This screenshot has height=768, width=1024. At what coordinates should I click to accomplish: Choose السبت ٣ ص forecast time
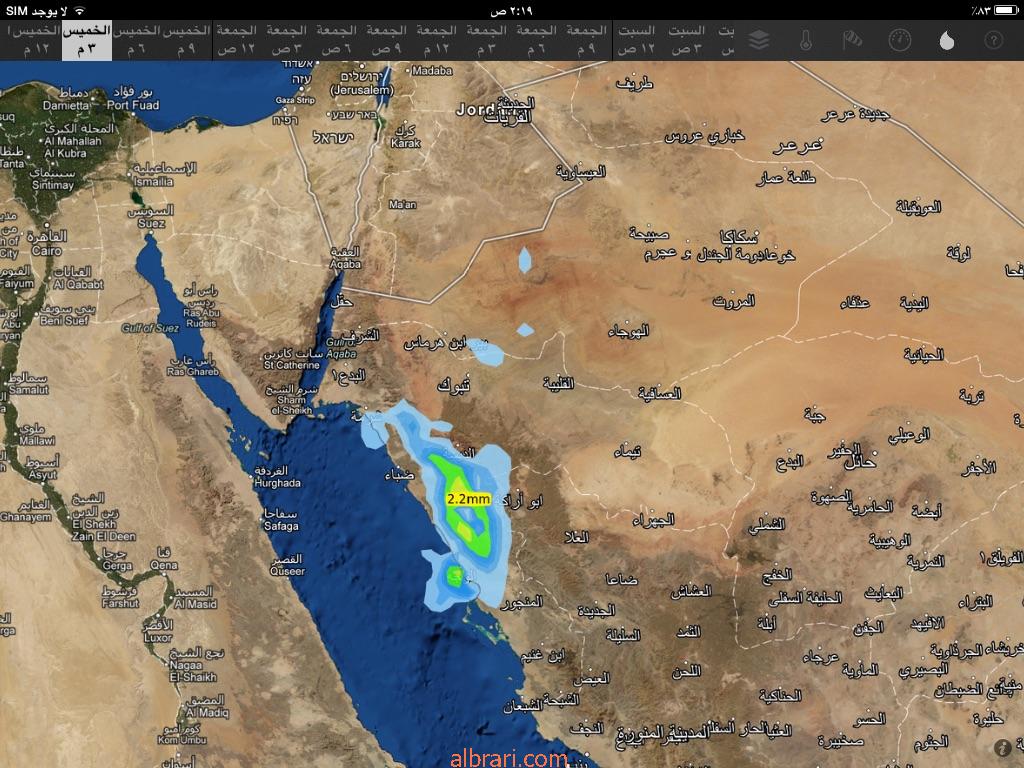click(x=686, y=40)
